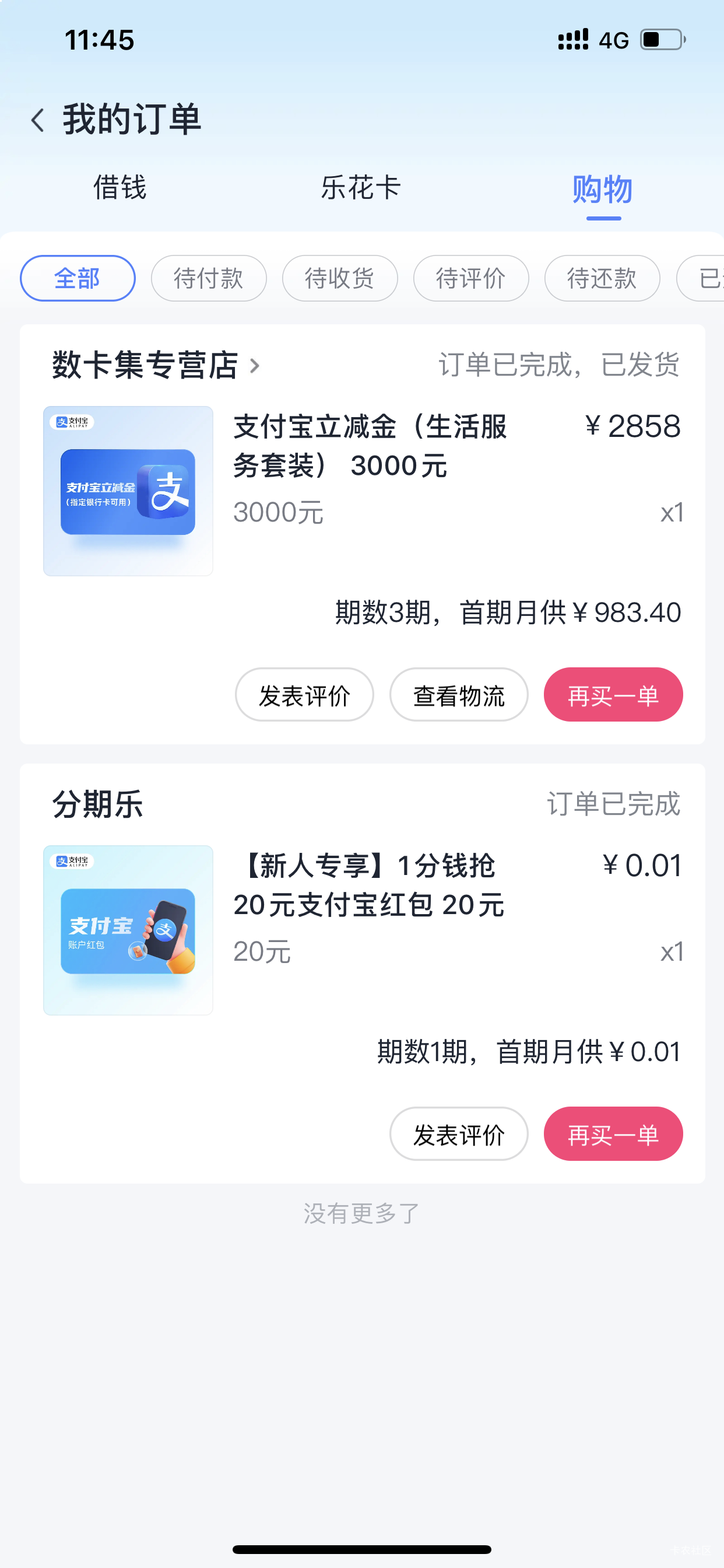Open the 支付宝立减金 3000元 order thumbnail
This screenshot has height=1568, width=724.
tap(128, 491)
